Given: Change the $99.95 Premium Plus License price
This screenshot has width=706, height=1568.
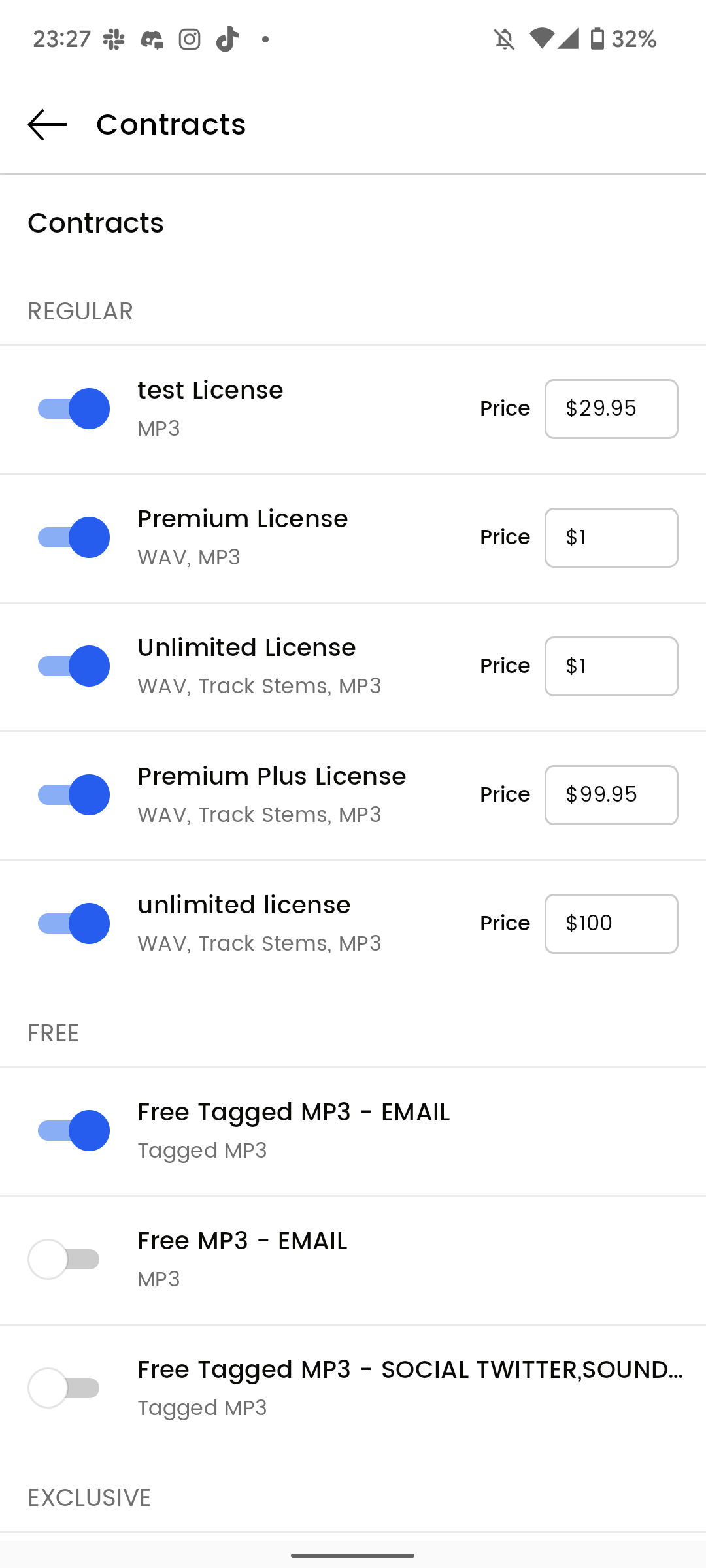Looking at the screenshot, I should (611, 795).
